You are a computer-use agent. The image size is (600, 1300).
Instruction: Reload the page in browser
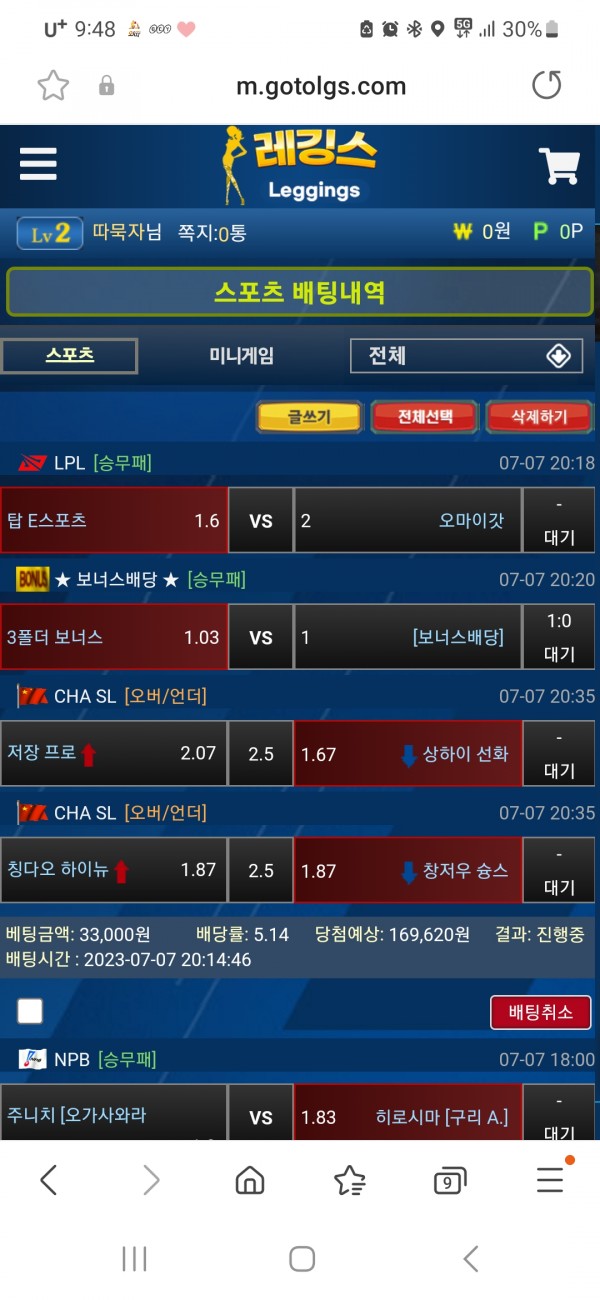[x=546, y=86]
